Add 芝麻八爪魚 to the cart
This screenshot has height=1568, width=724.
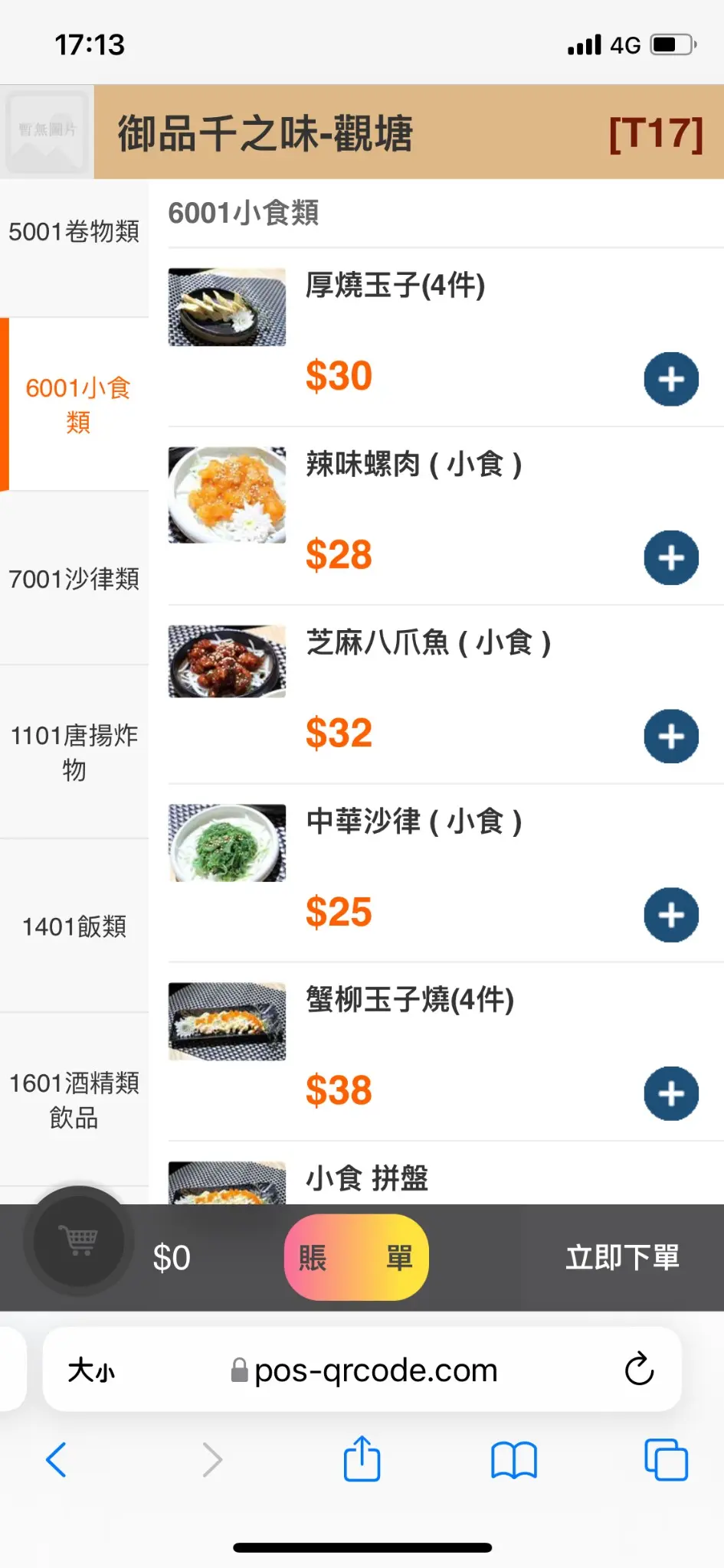click(x=671, y=736)
